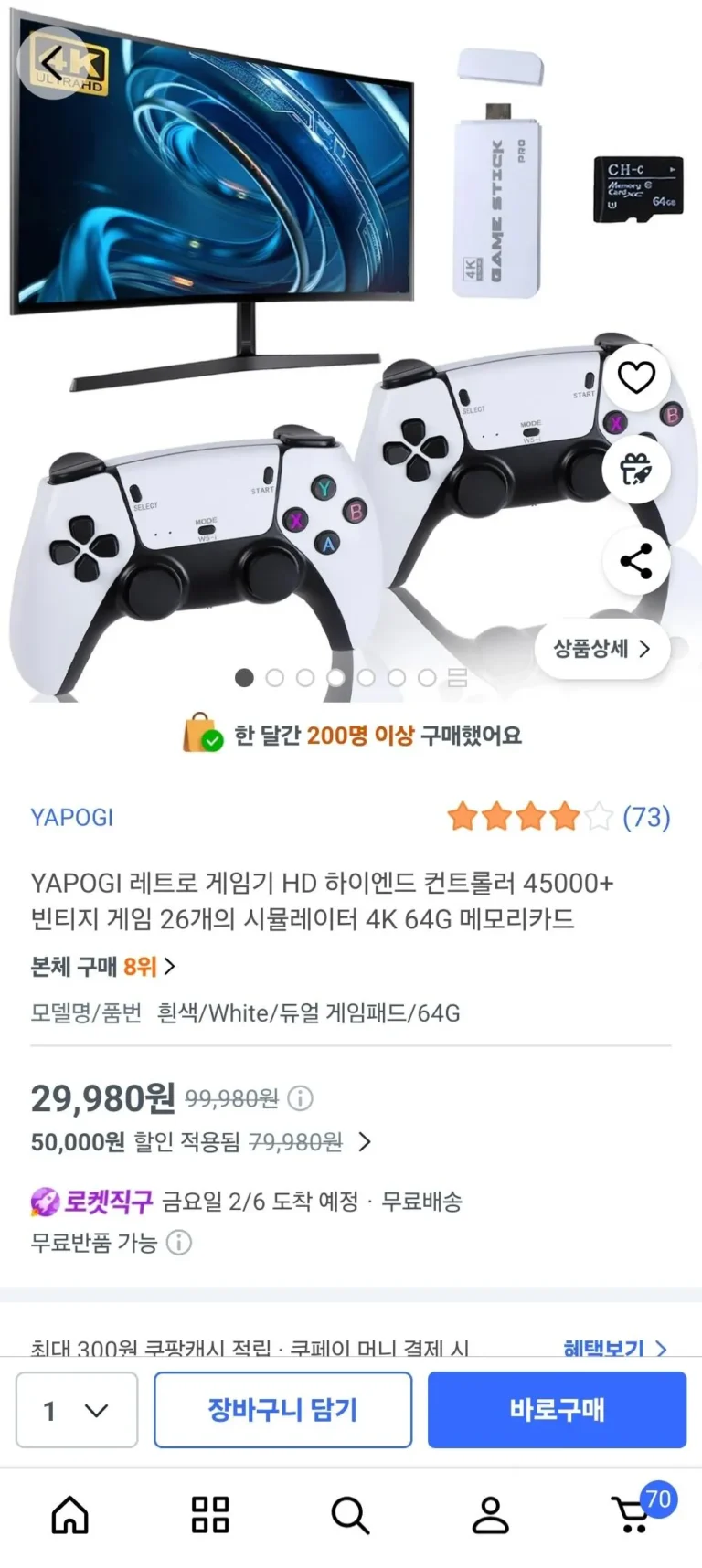Buy now with 바로구매
This screenshot has width=702, height=1568.
[557, 1410]
